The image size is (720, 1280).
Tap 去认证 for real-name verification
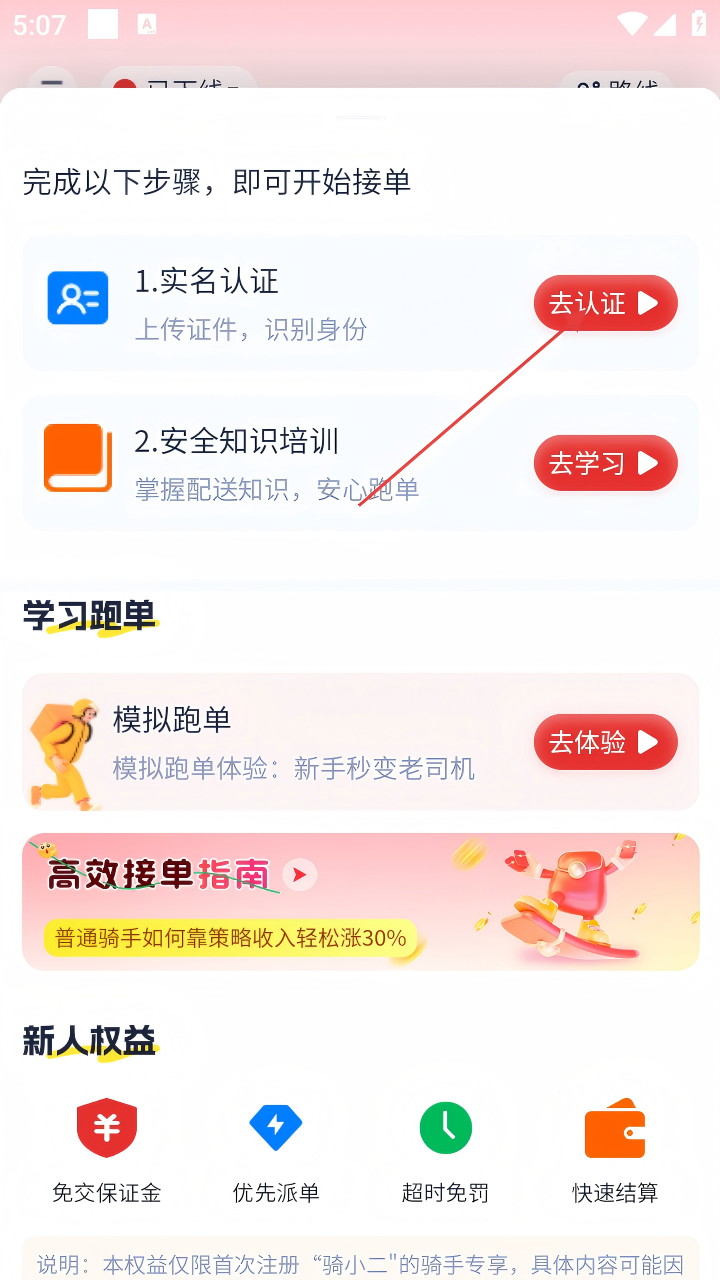point(605,303)
